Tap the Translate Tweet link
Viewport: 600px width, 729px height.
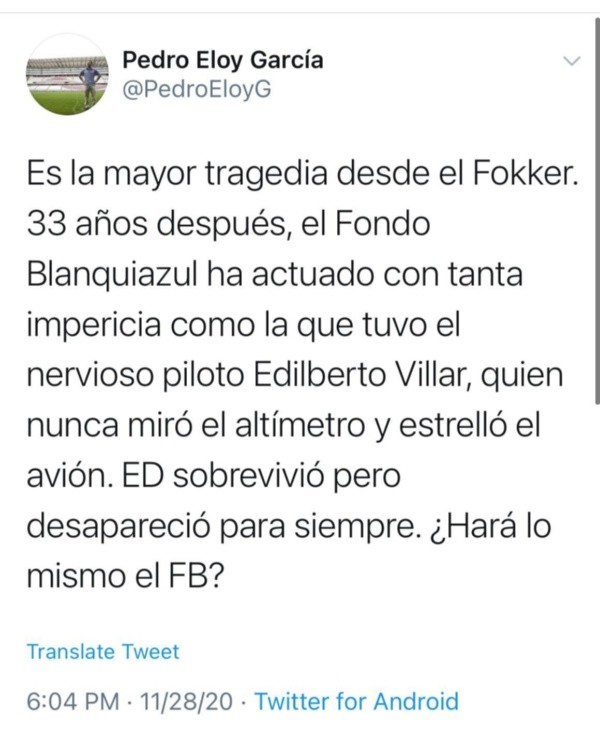point(103,652)
